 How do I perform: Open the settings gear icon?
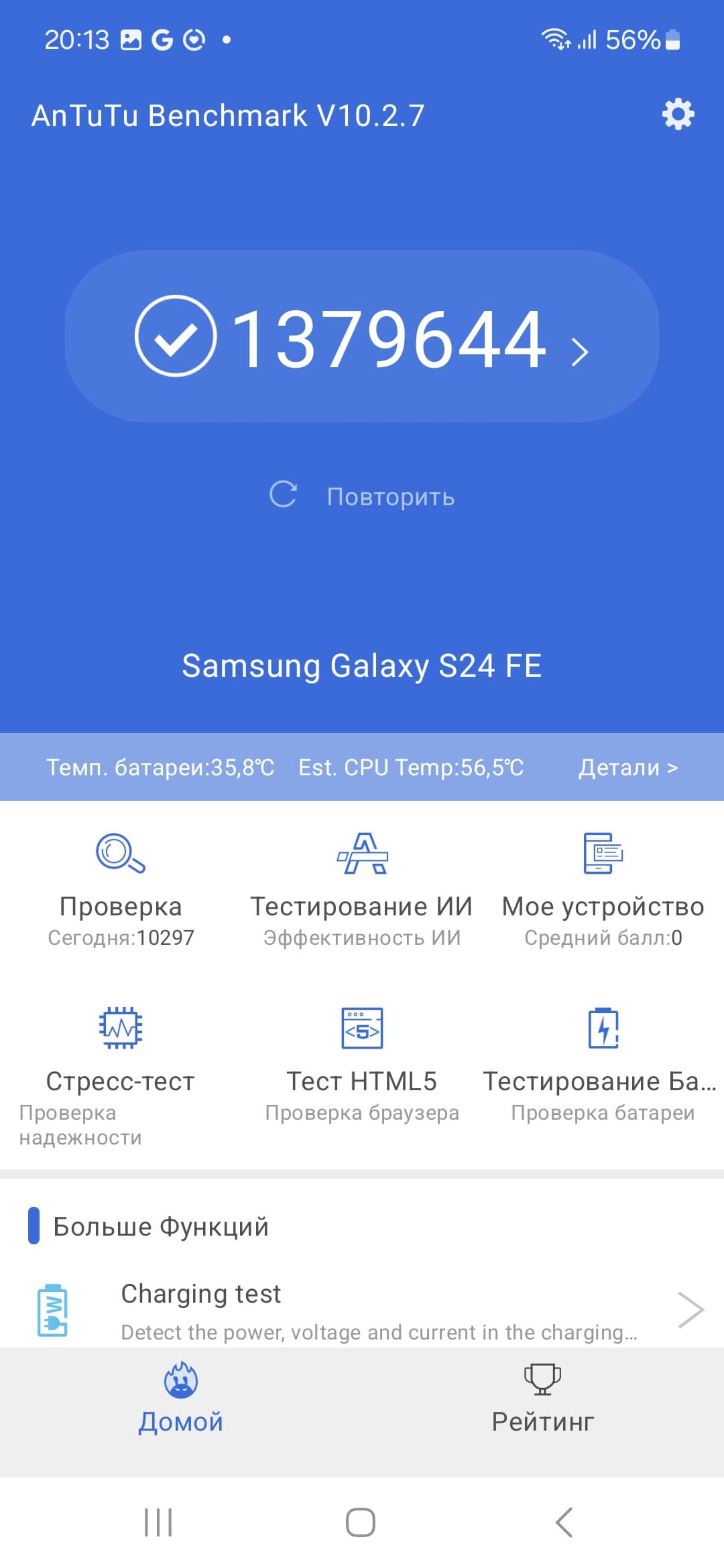tap(678, 115)
